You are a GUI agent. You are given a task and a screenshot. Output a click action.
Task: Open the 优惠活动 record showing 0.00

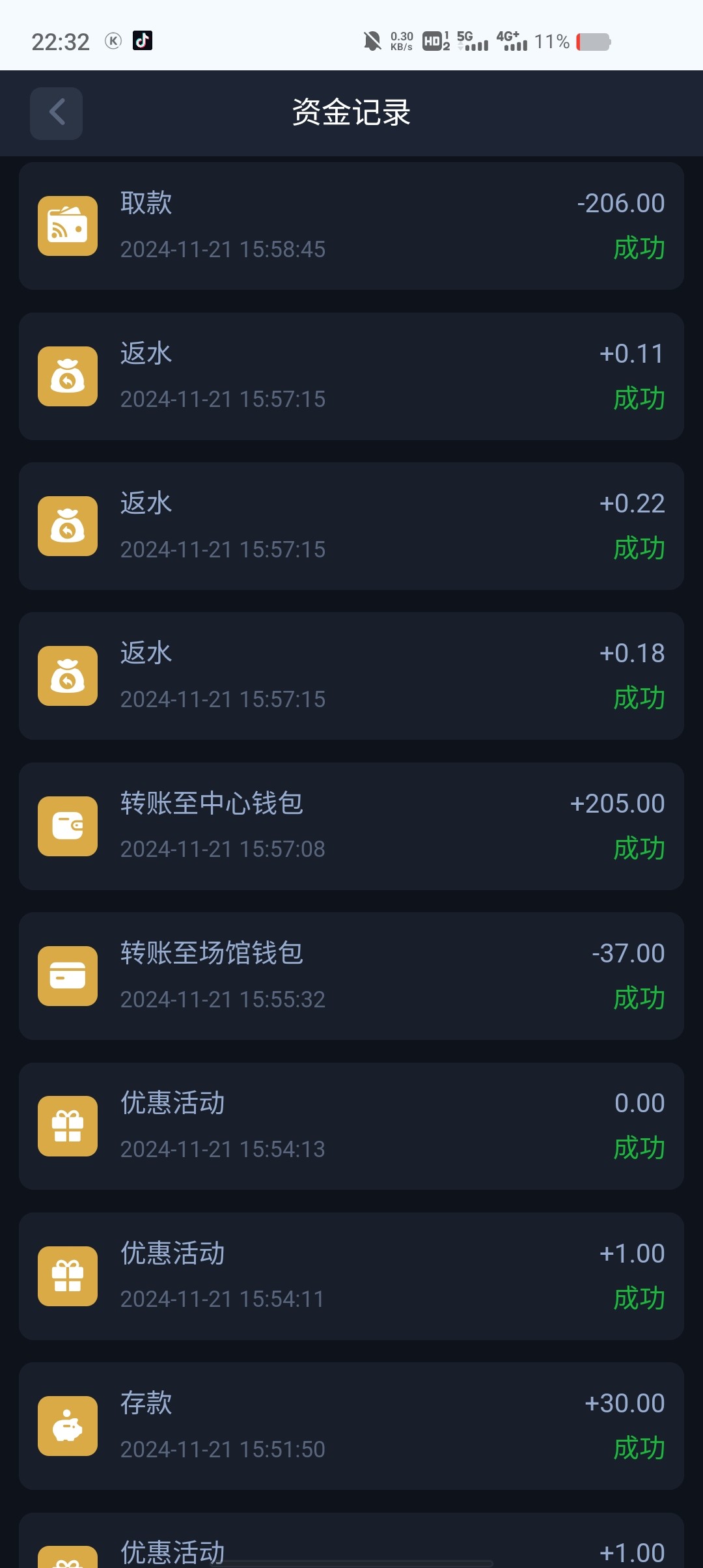click(351, 1126)
